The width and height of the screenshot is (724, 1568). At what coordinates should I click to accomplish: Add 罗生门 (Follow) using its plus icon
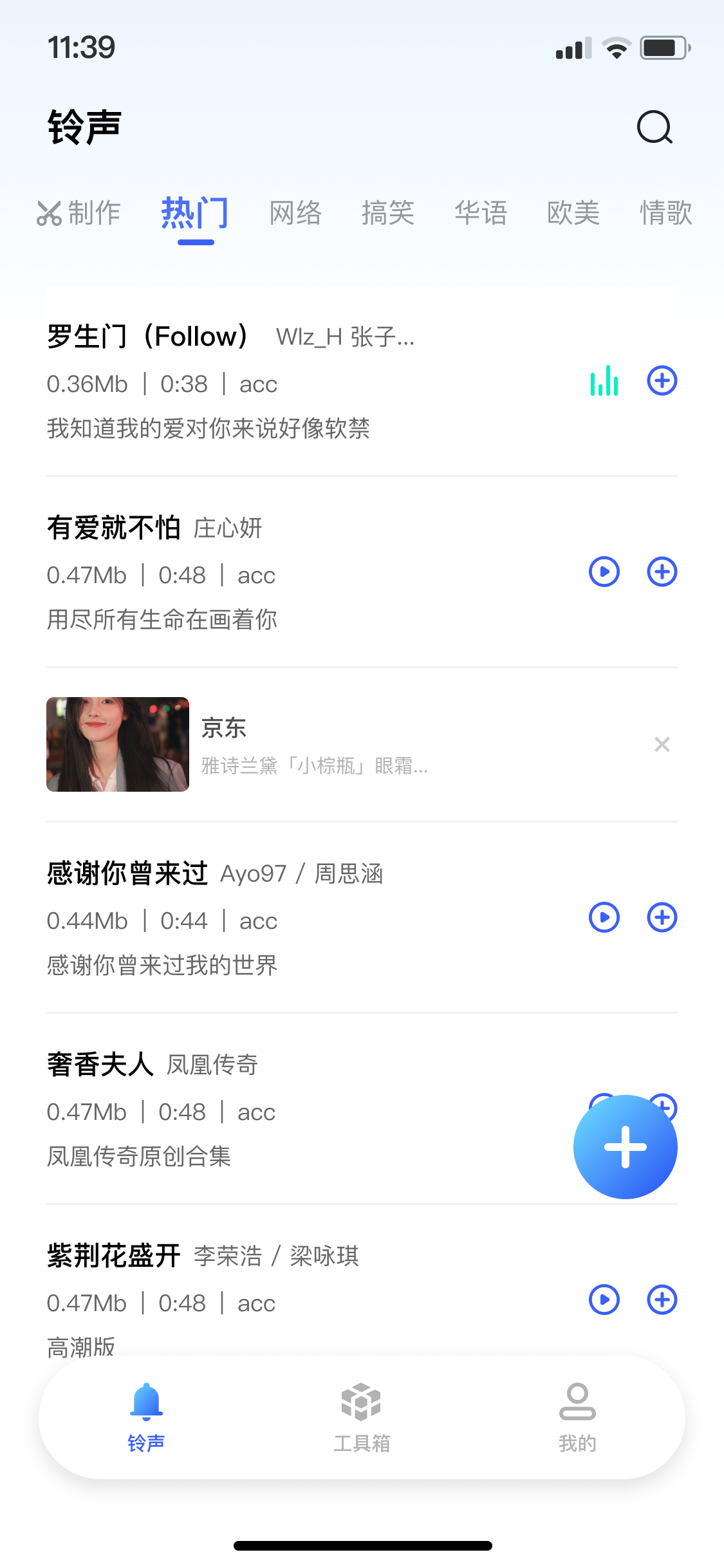662,380
